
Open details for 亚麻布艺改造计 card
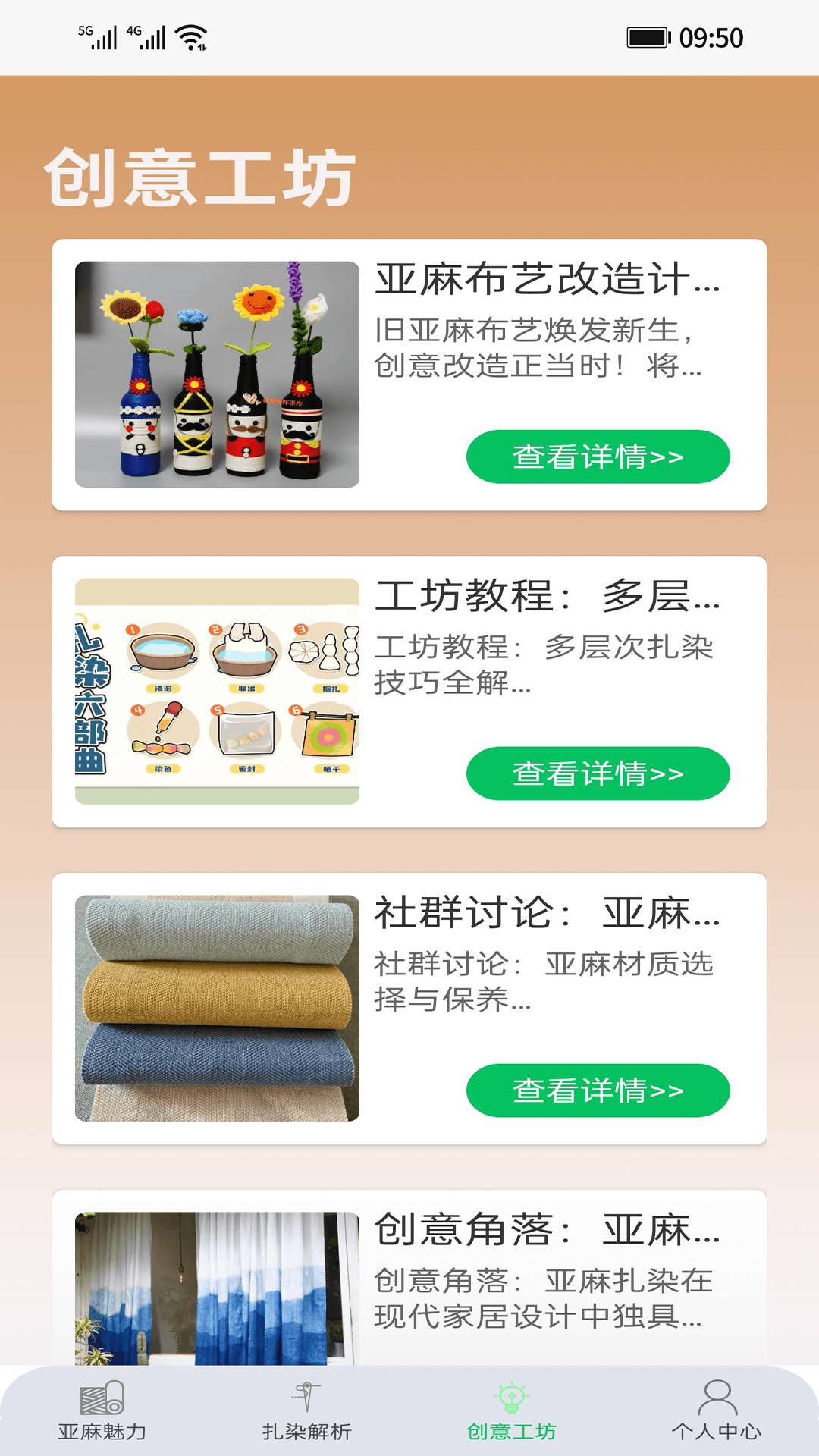pyautogui.click(x=598, y=456)
